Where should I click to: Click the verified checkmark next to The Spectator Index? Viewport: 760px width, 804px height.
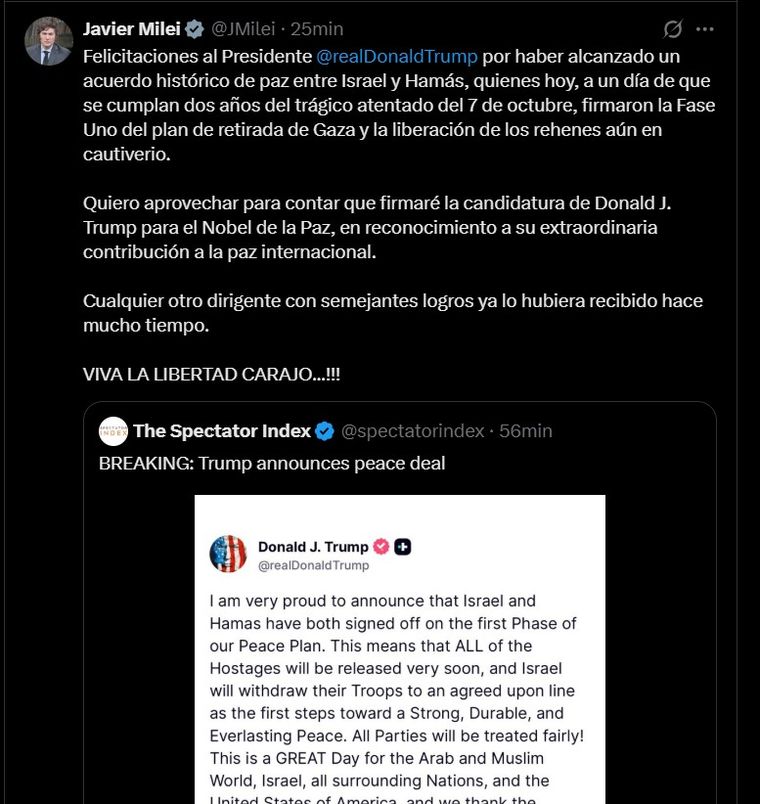click(326, 430)
